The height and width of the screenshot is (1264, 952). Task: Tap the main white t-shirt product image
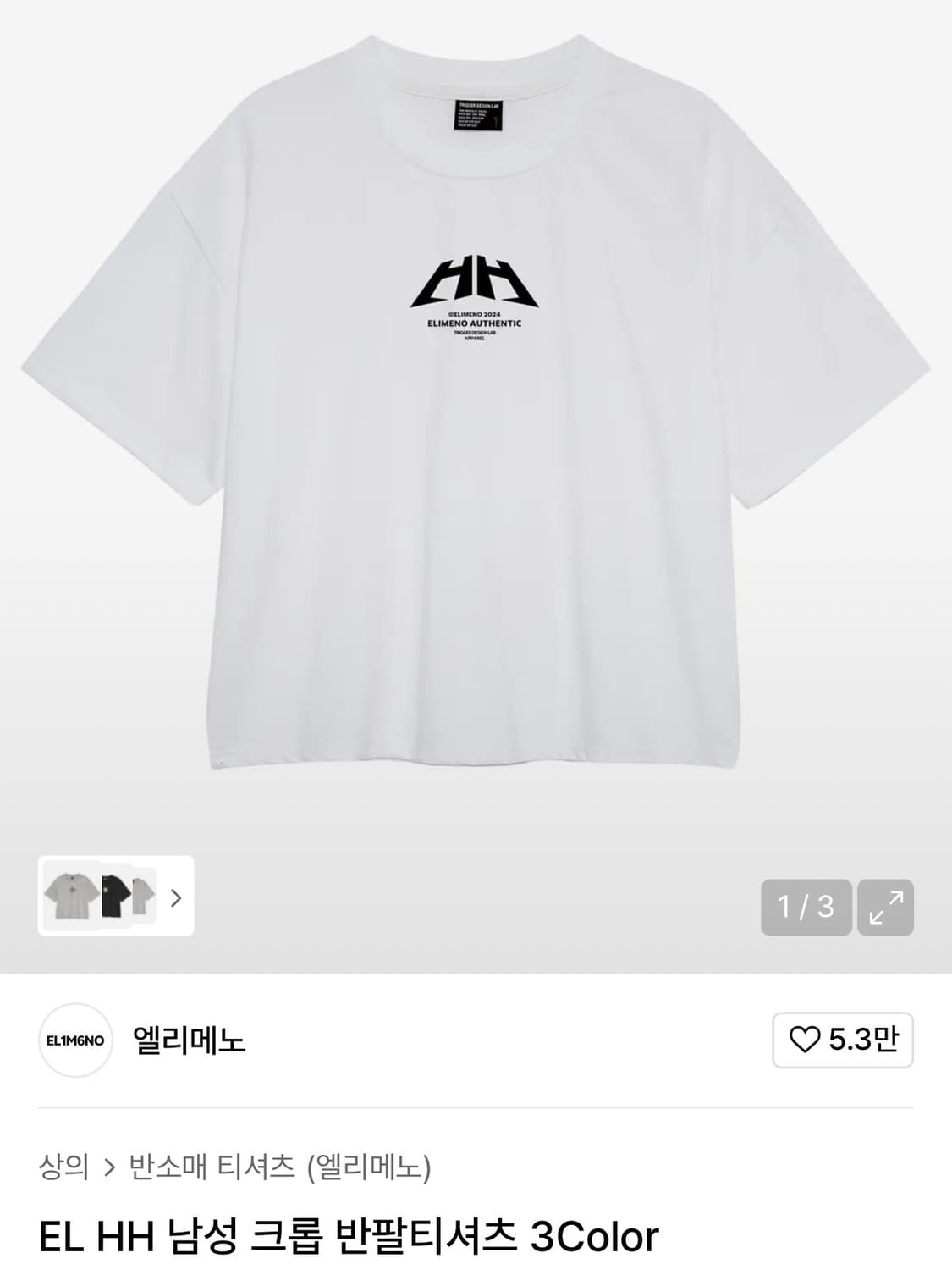point(476,402)
